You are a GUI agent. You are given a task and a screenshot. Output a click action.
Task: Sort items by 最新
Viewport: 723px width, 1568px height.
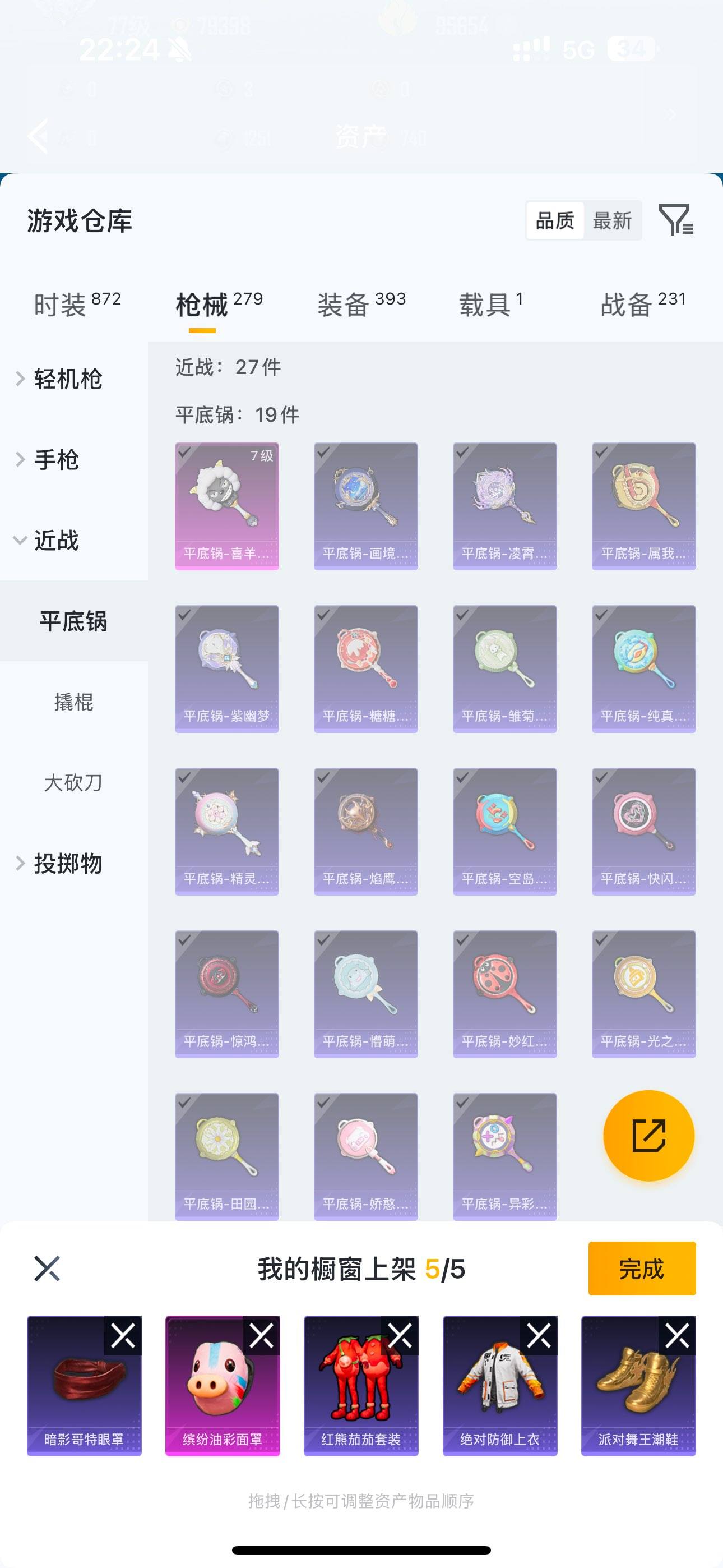pyautogui.click(x=614, y=221)
